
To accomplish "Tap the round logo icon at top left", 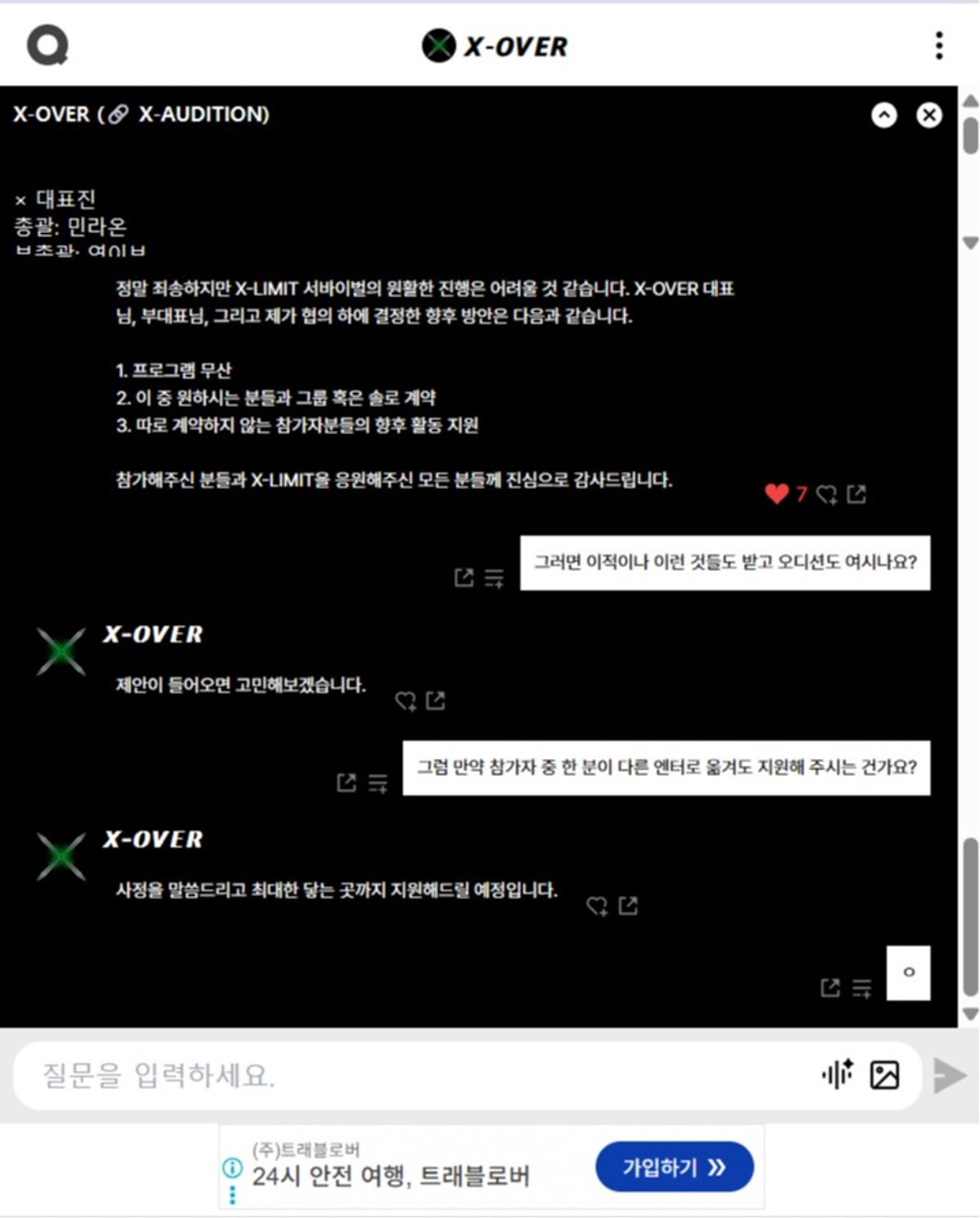I will click(x=47, y=46).
